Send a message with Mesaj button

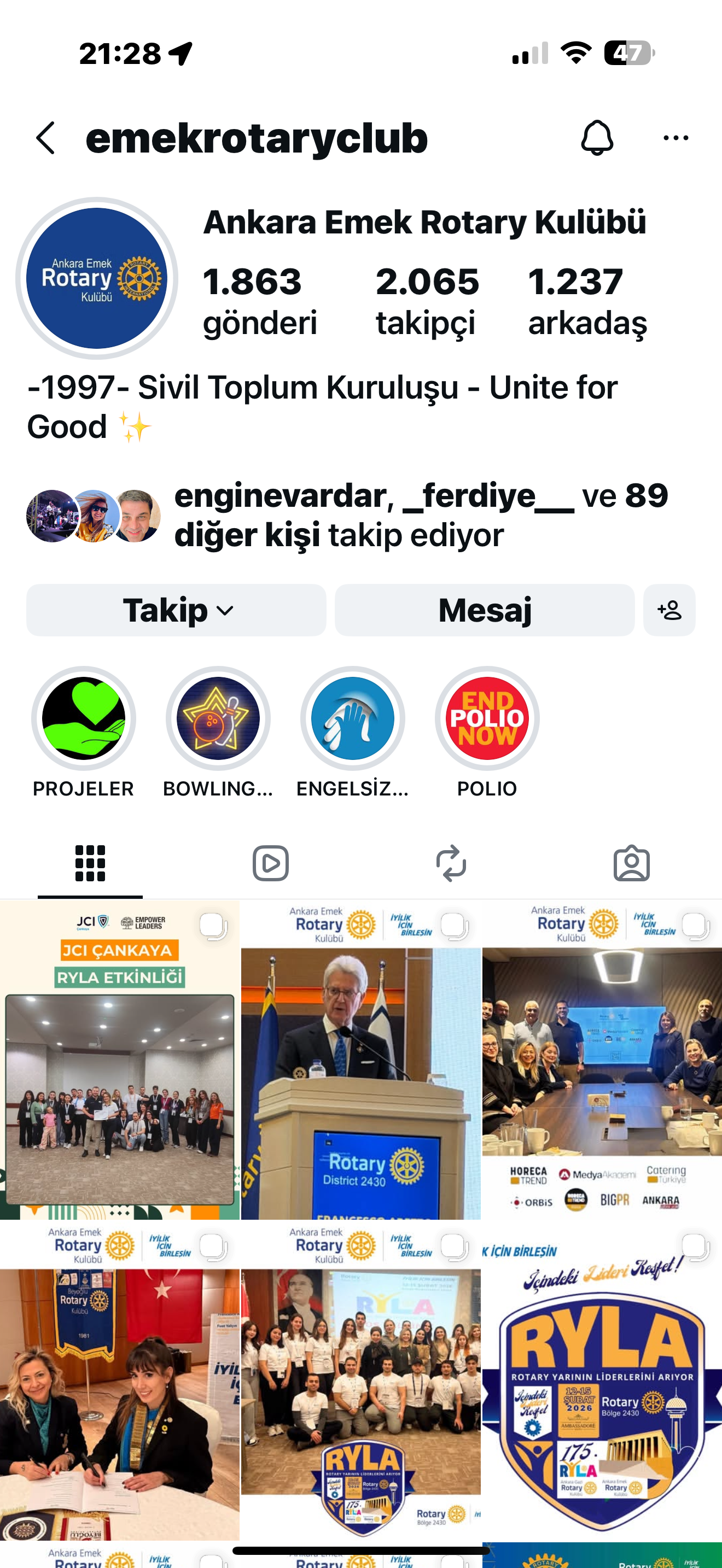click(485, 611)
